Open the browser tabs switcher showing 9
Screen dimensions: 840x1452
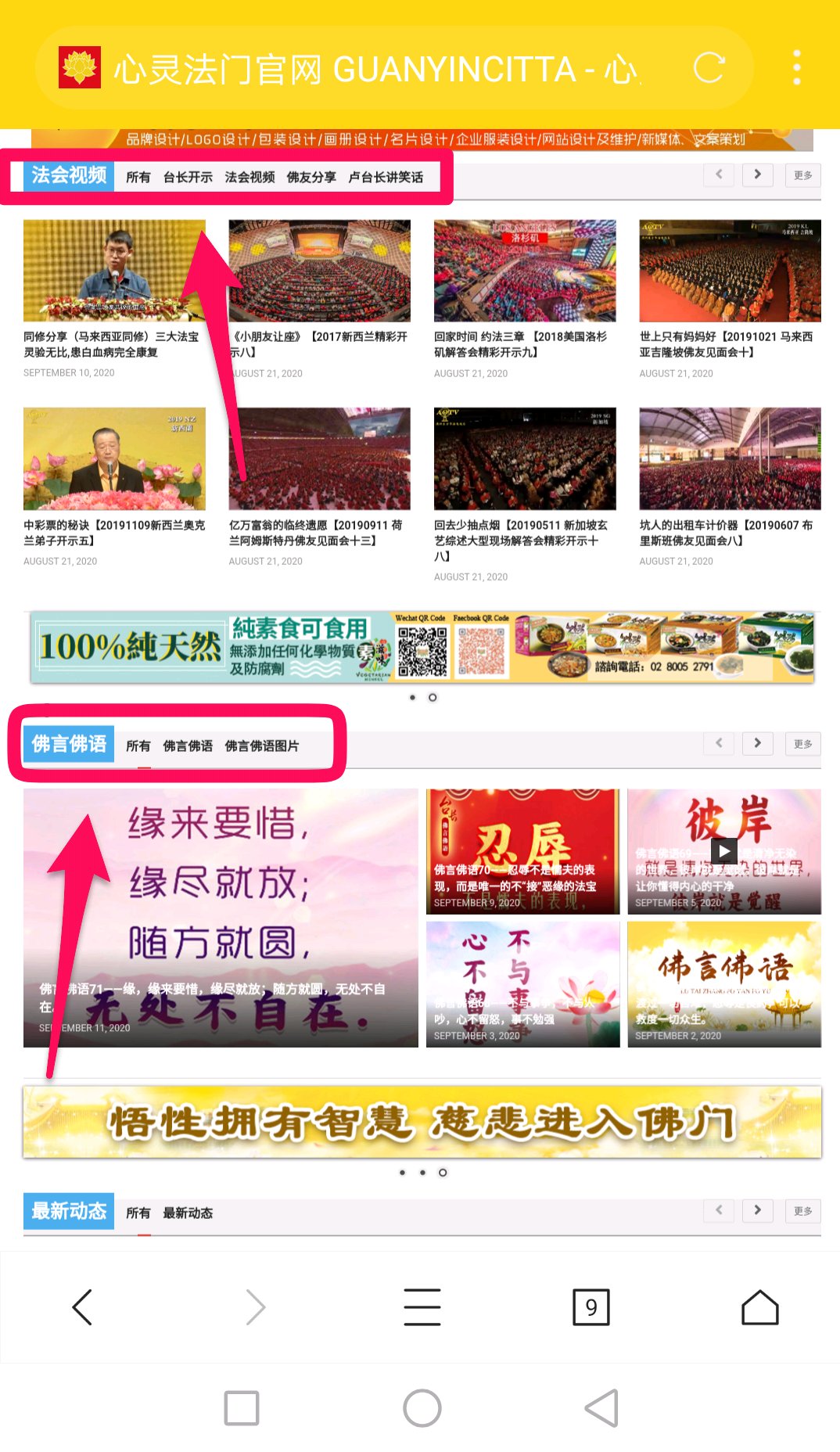click(591, 1306)
